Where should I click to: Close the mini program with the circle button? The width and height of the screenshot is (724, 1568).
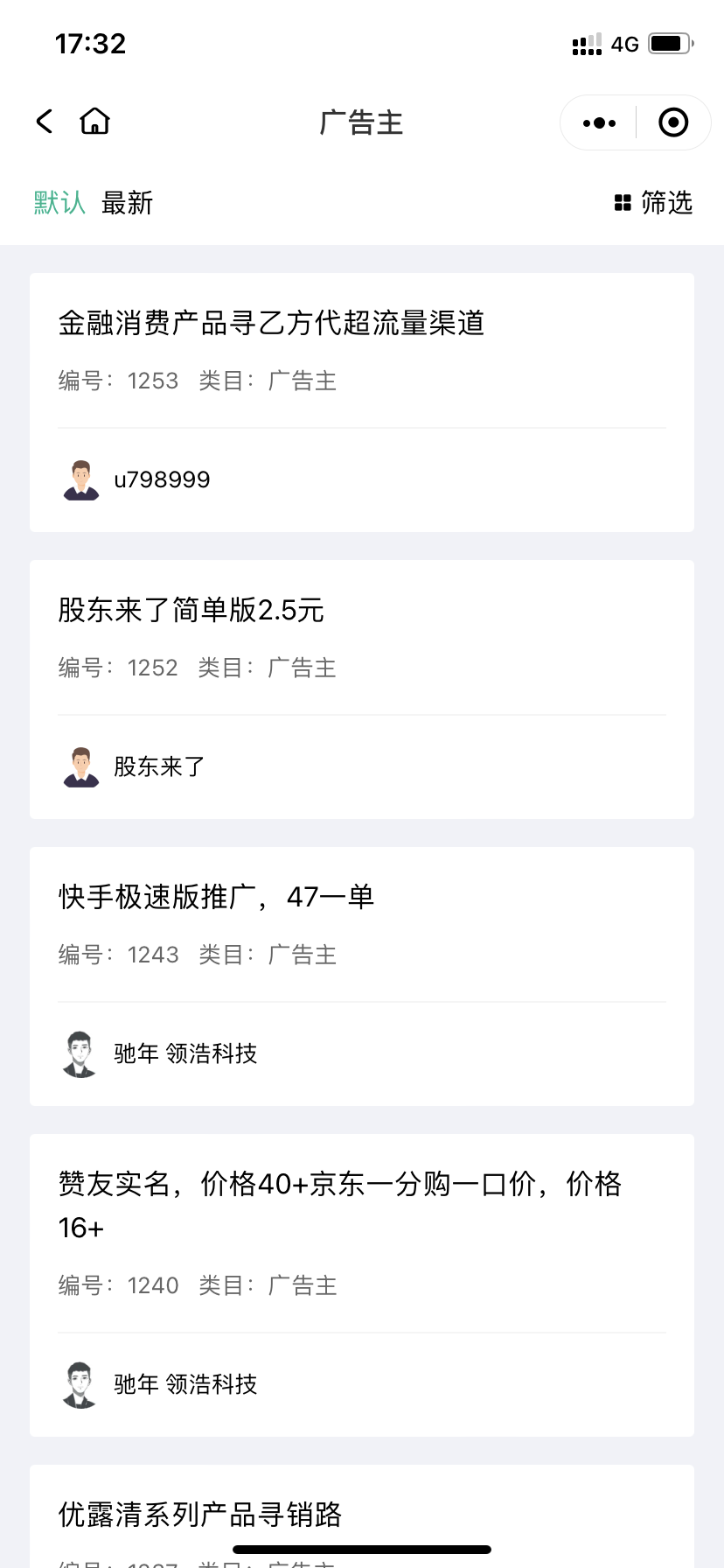[672, 123]
